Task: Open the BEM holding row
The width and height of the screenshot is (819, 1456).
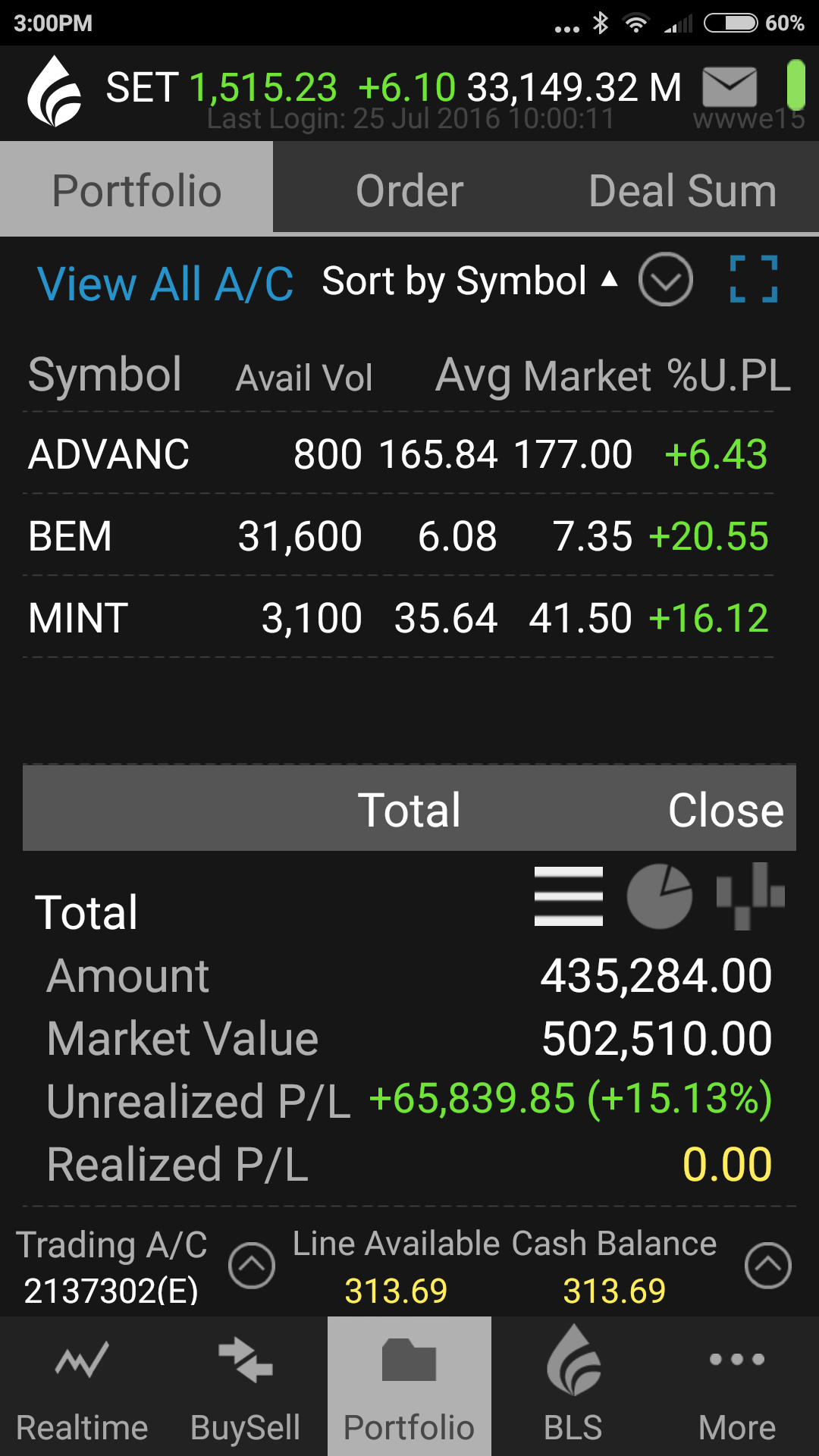Action: tap(398, 536)
